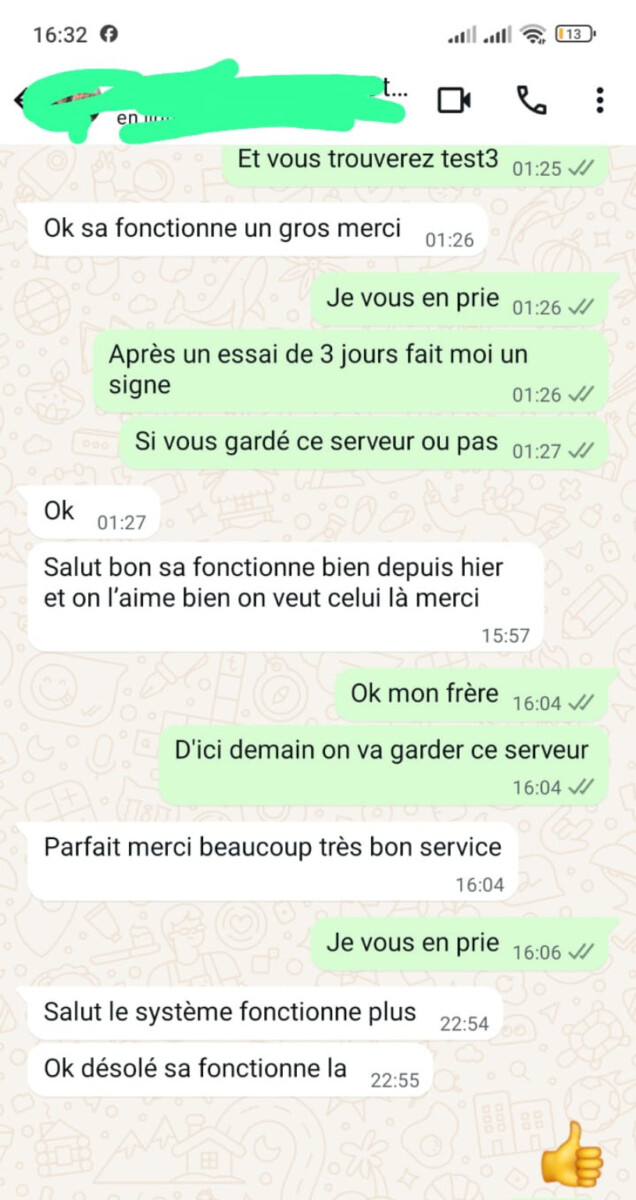Go back to the chats list

(x=20, y=100)
